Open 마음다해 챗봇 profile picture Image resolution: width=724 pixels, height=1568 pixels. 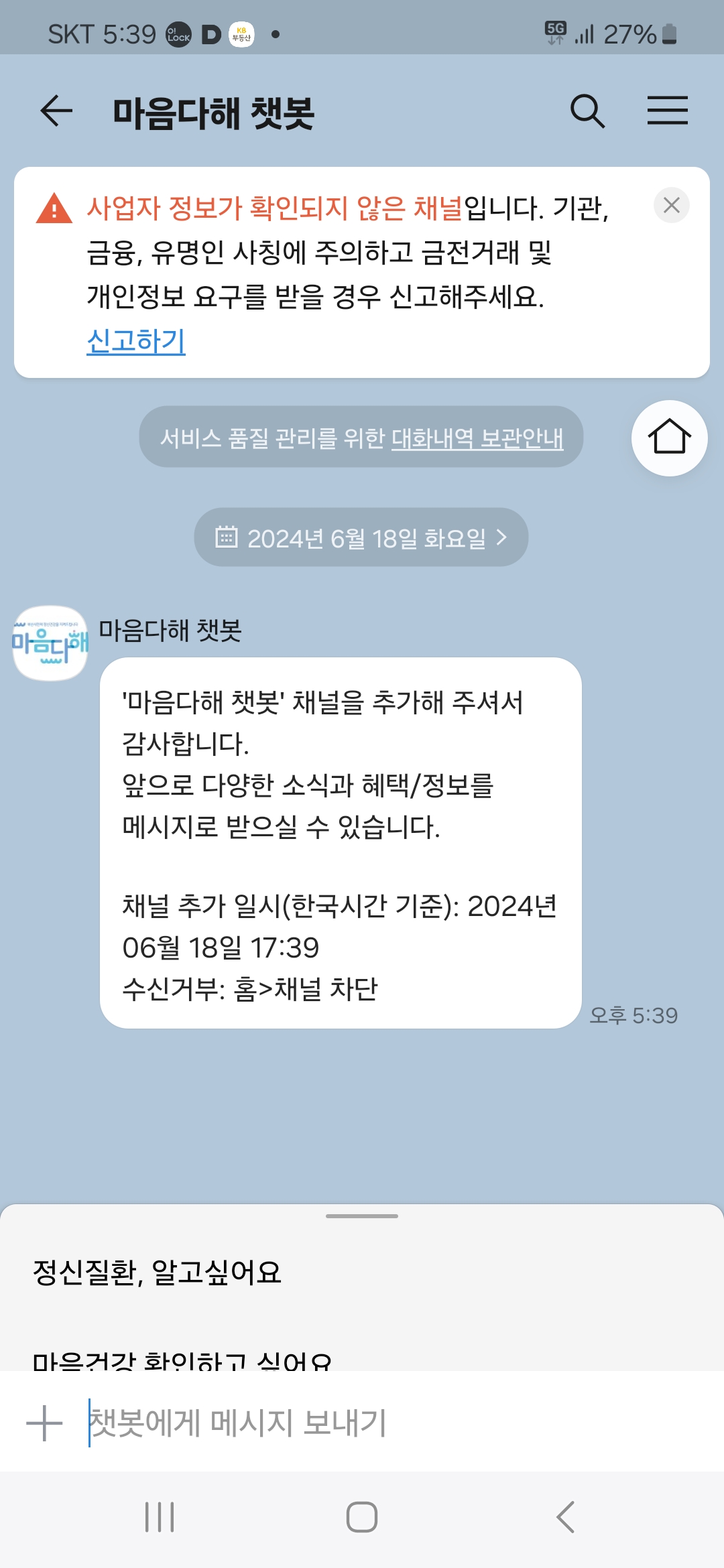coord(50,643)
